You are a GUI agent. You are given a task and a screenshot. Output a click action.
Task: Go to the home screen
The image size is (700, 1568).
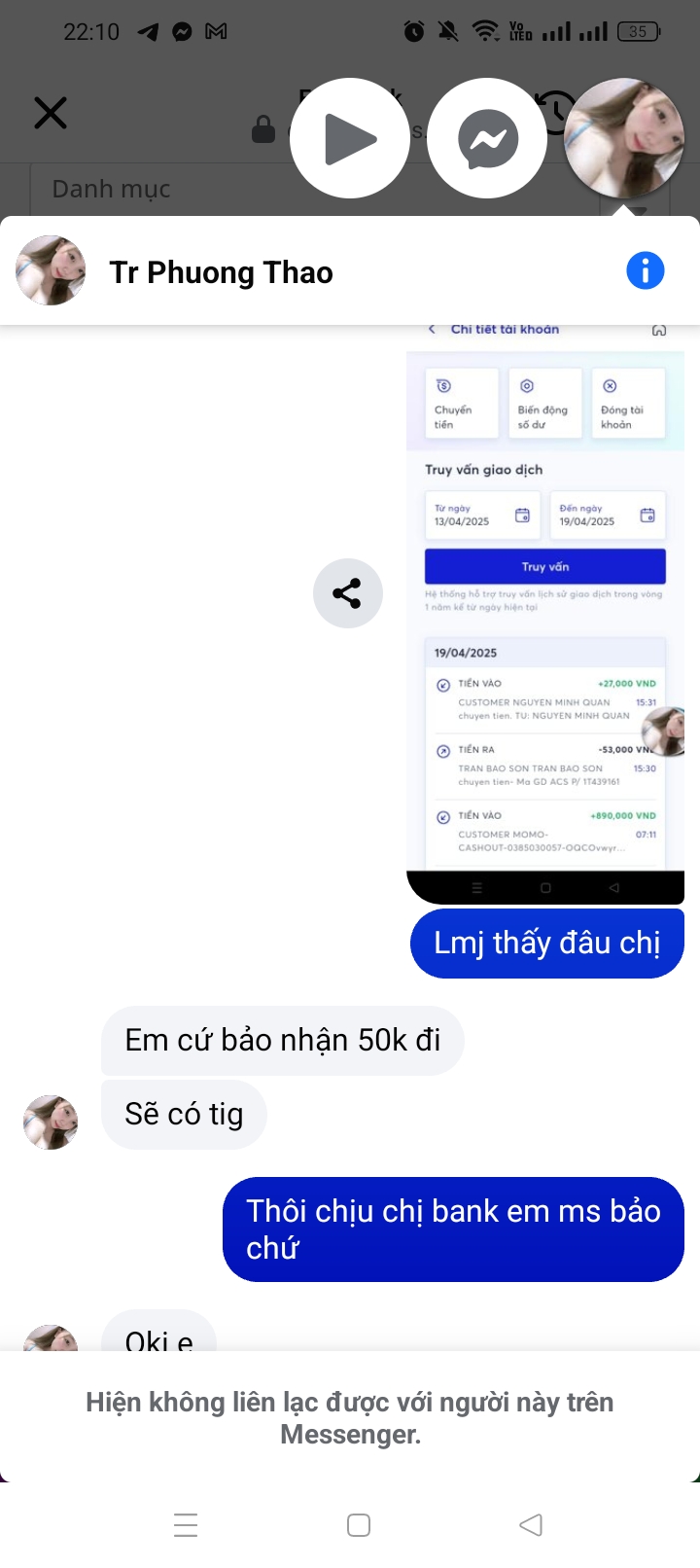click(x=359, y=1524)
